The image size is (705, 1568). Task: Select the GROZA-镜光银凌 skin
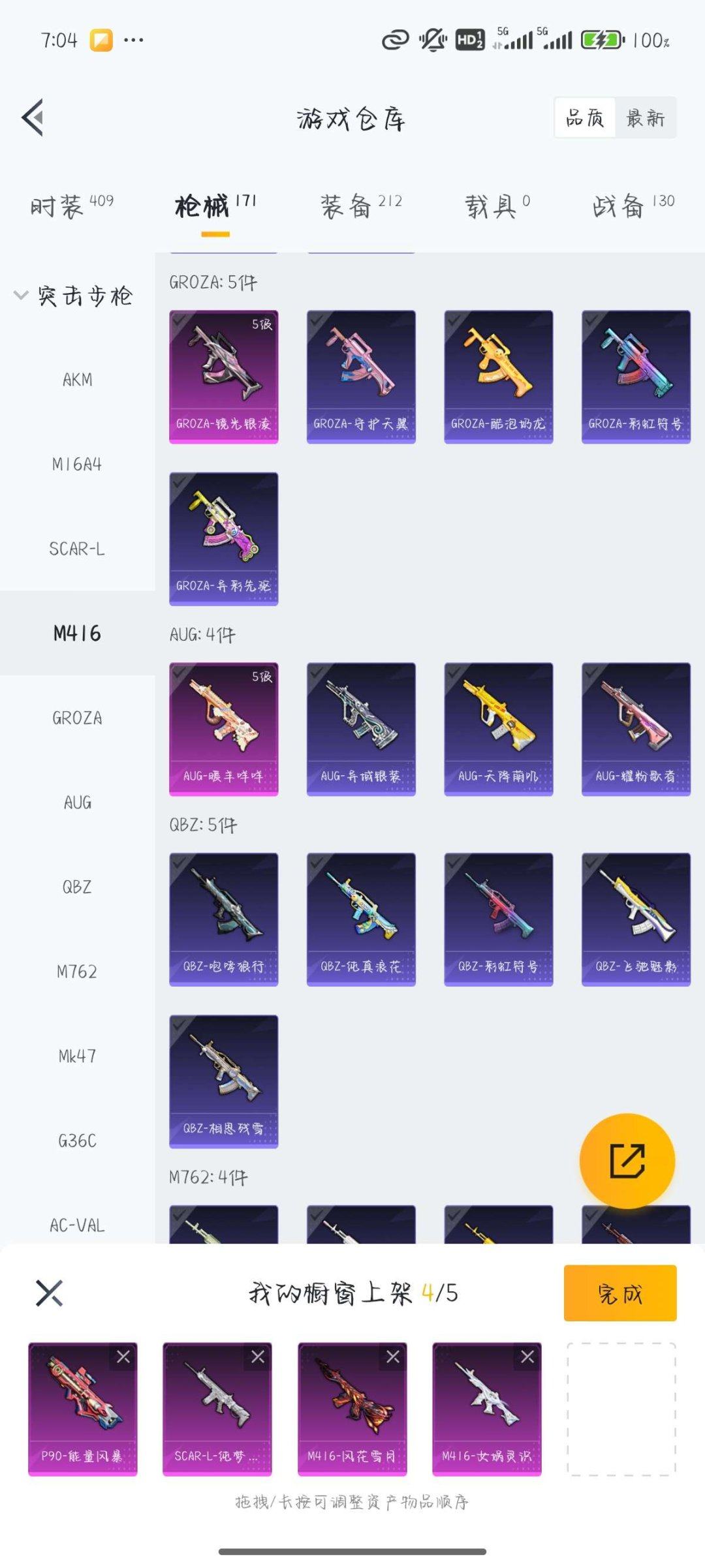click(223, 377)
